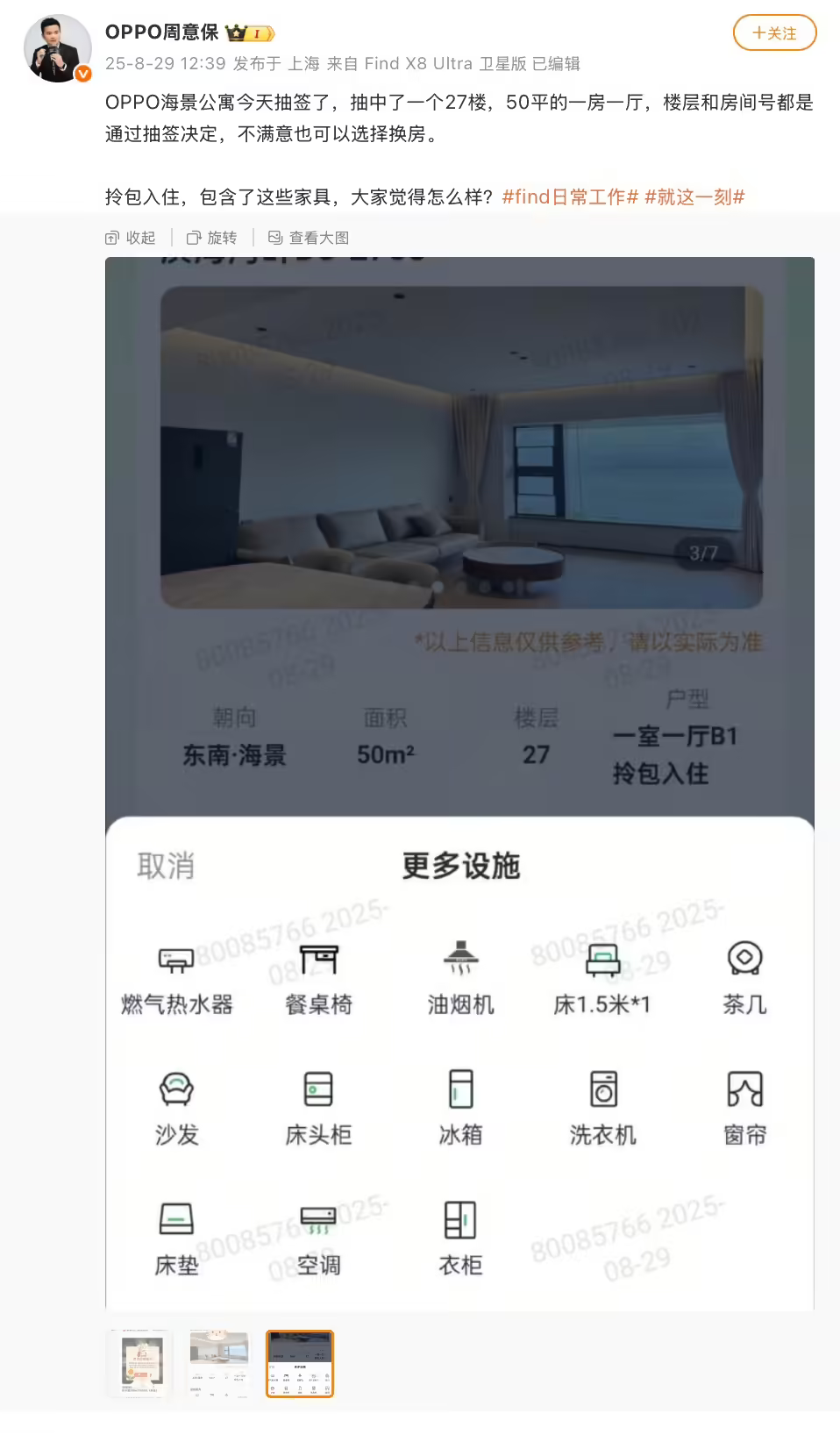Rotate the image with 旋转
This screenshot has width=840, height=1435.
click(x=212, y=238)
